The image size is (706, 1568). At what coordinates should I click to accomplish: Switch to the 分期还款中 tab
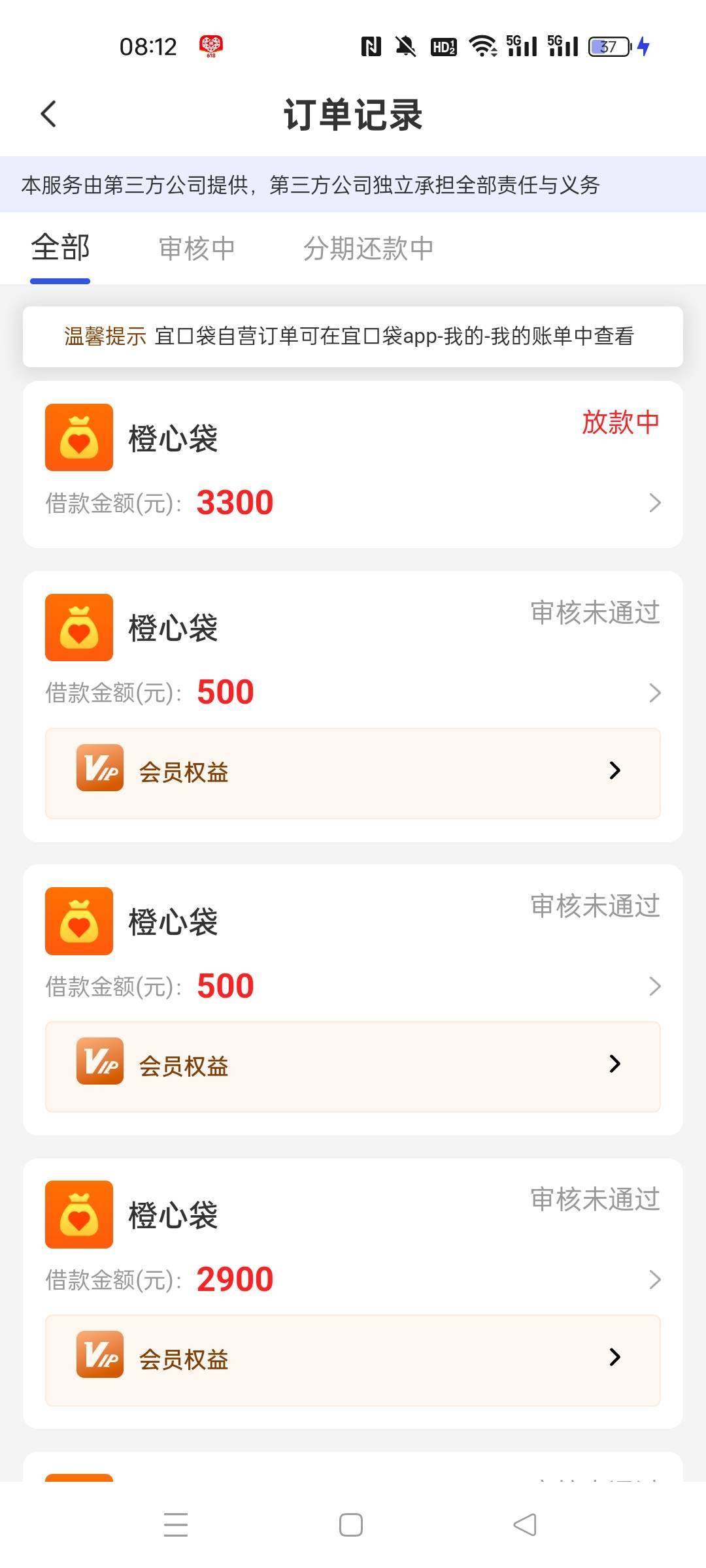click(x=368, y=248)
